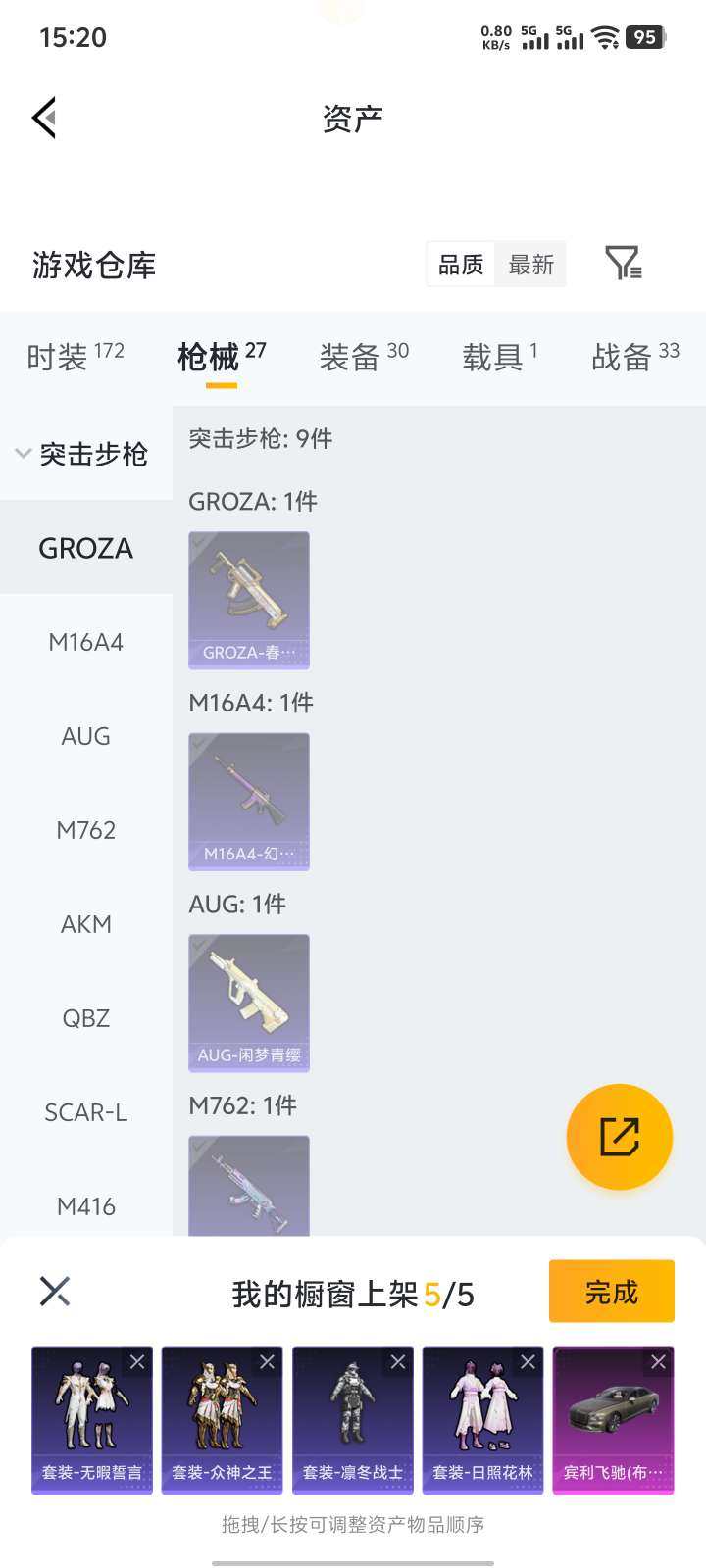Remove 套装-众神之王 via its X icon
Image resolution: width=706 pixels, height=1568 pixels.
(268, 1361)
